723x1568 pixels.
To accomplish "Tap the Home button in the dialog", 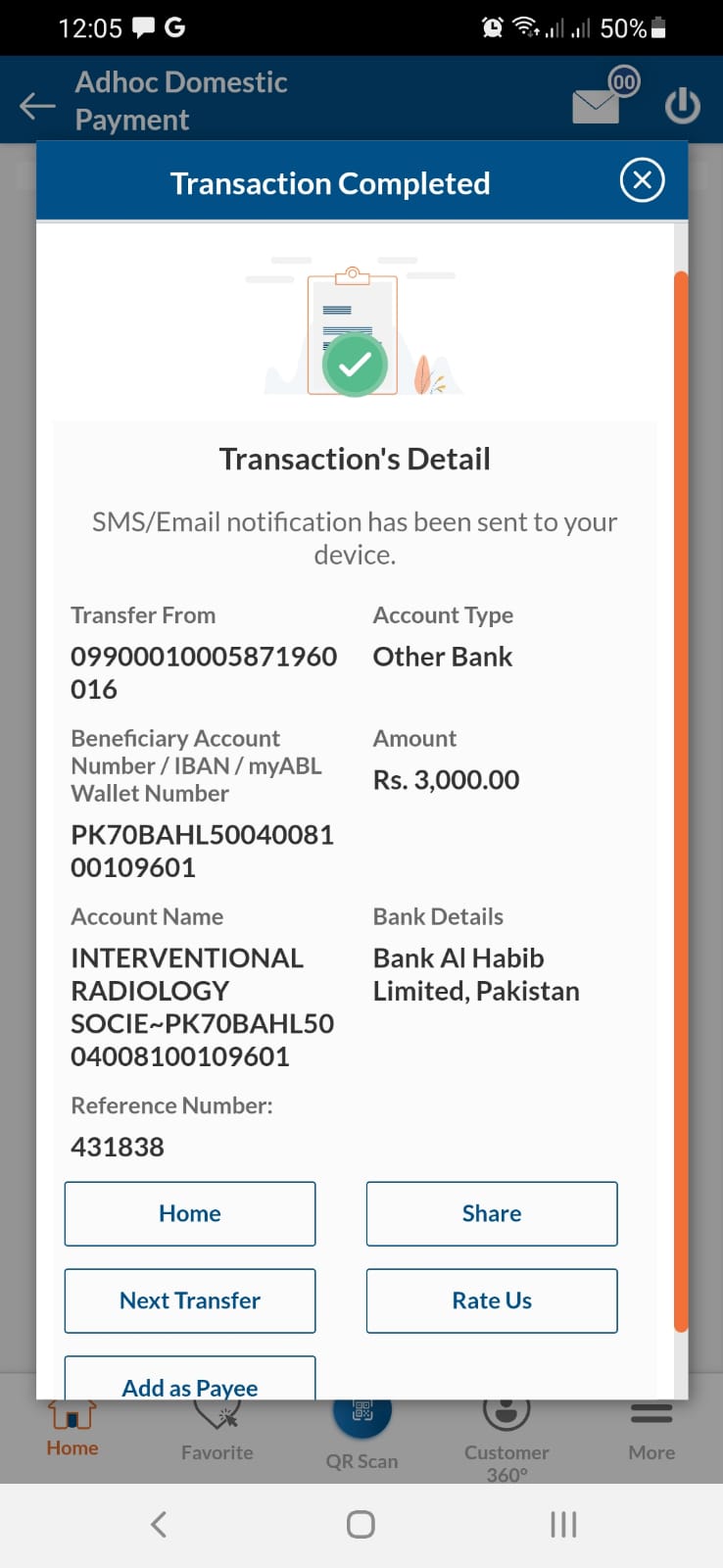I will coord(190,1213).
